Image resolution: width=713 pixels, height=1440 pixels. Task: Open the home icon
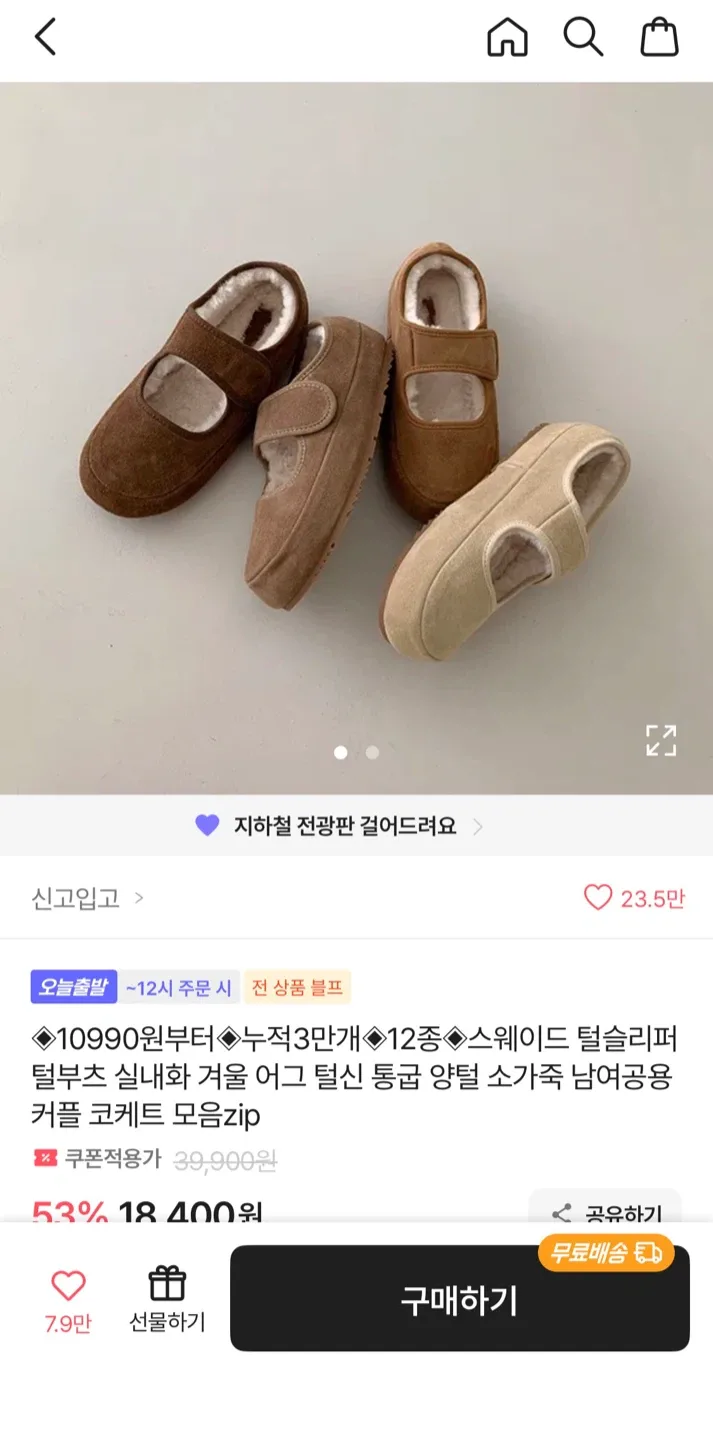pos(507,38)
